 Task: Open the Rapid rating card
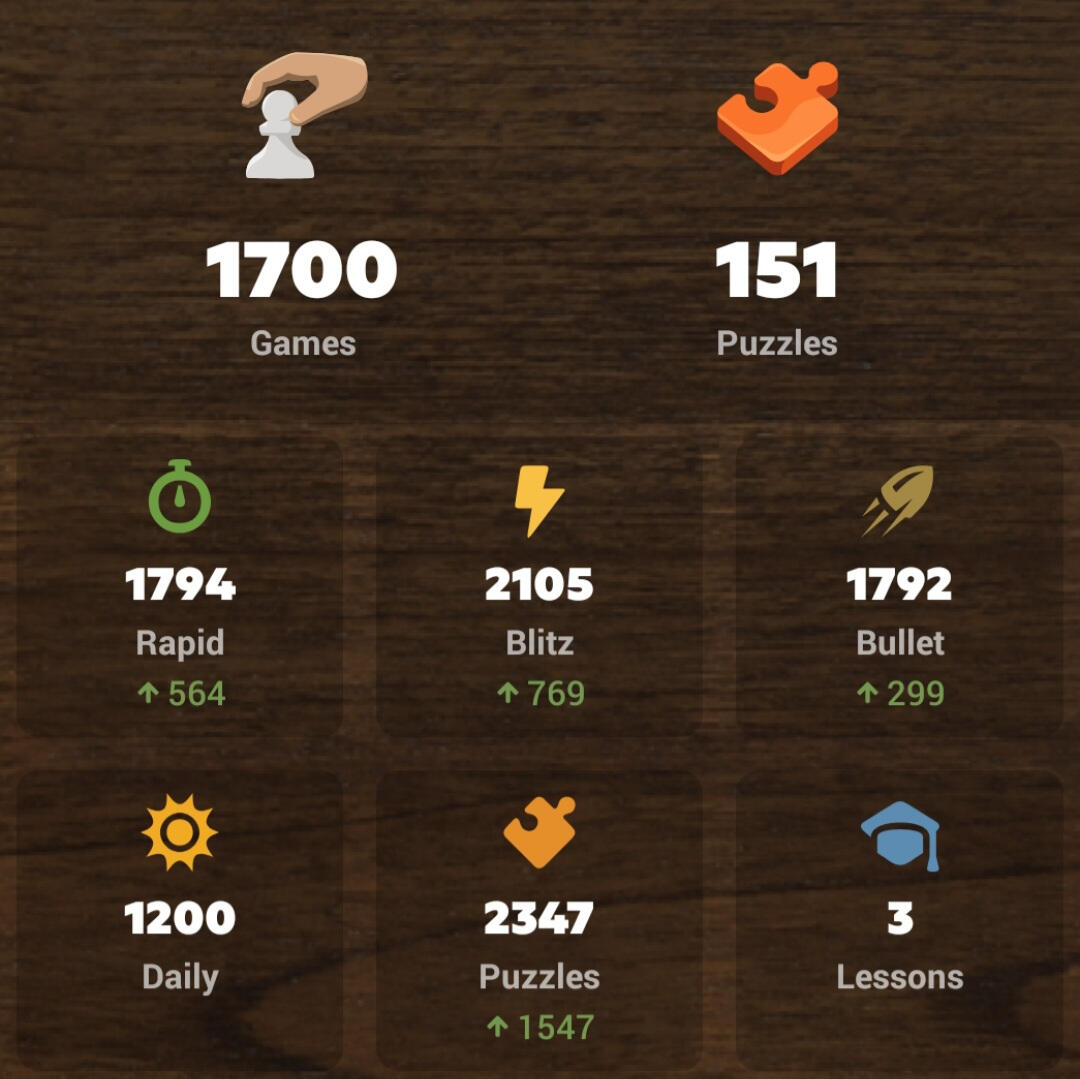(x=180, y=587)
